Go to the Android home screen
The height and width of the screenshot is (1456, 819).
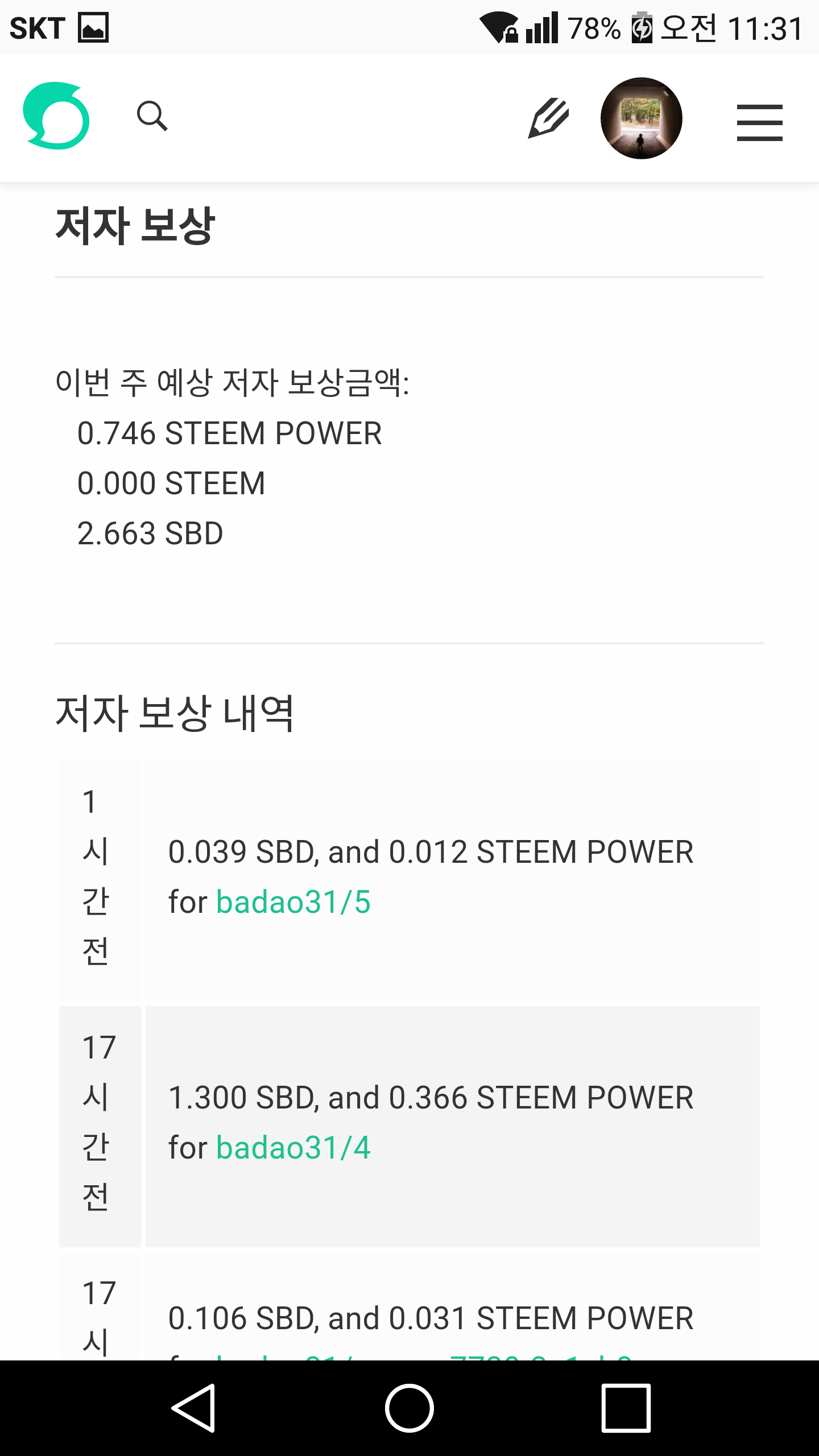[x=409, y=1408]
